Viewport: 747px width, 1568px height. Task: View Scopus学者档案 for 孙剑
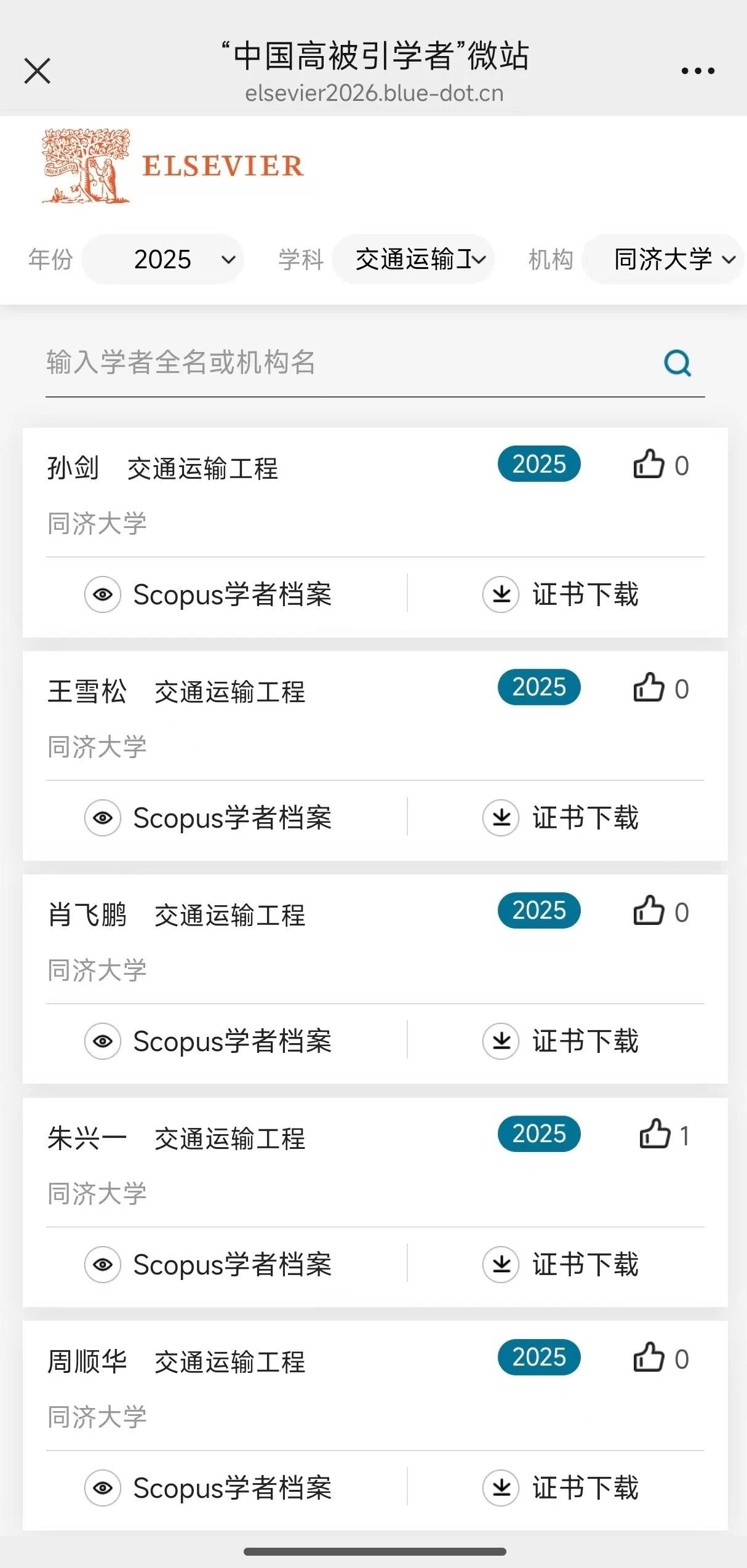coord(209,594)
